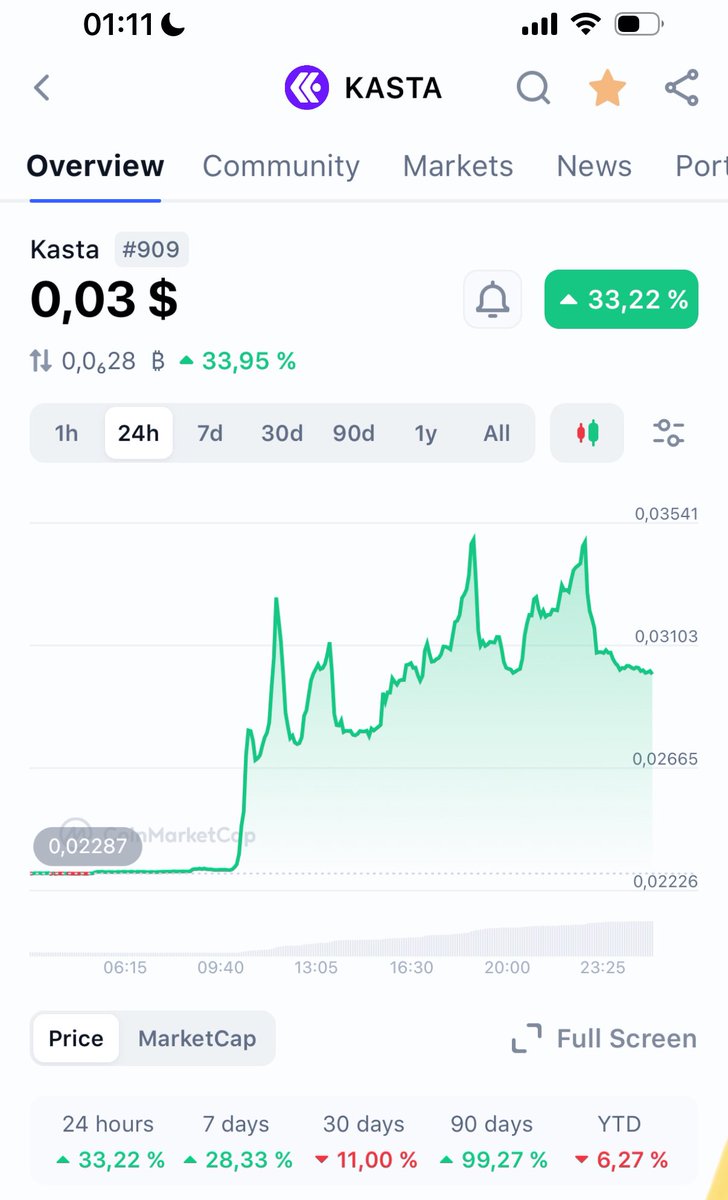Select the 30d chart range
This screenshot has width=728, height=1200.
[x=282, y=433]
